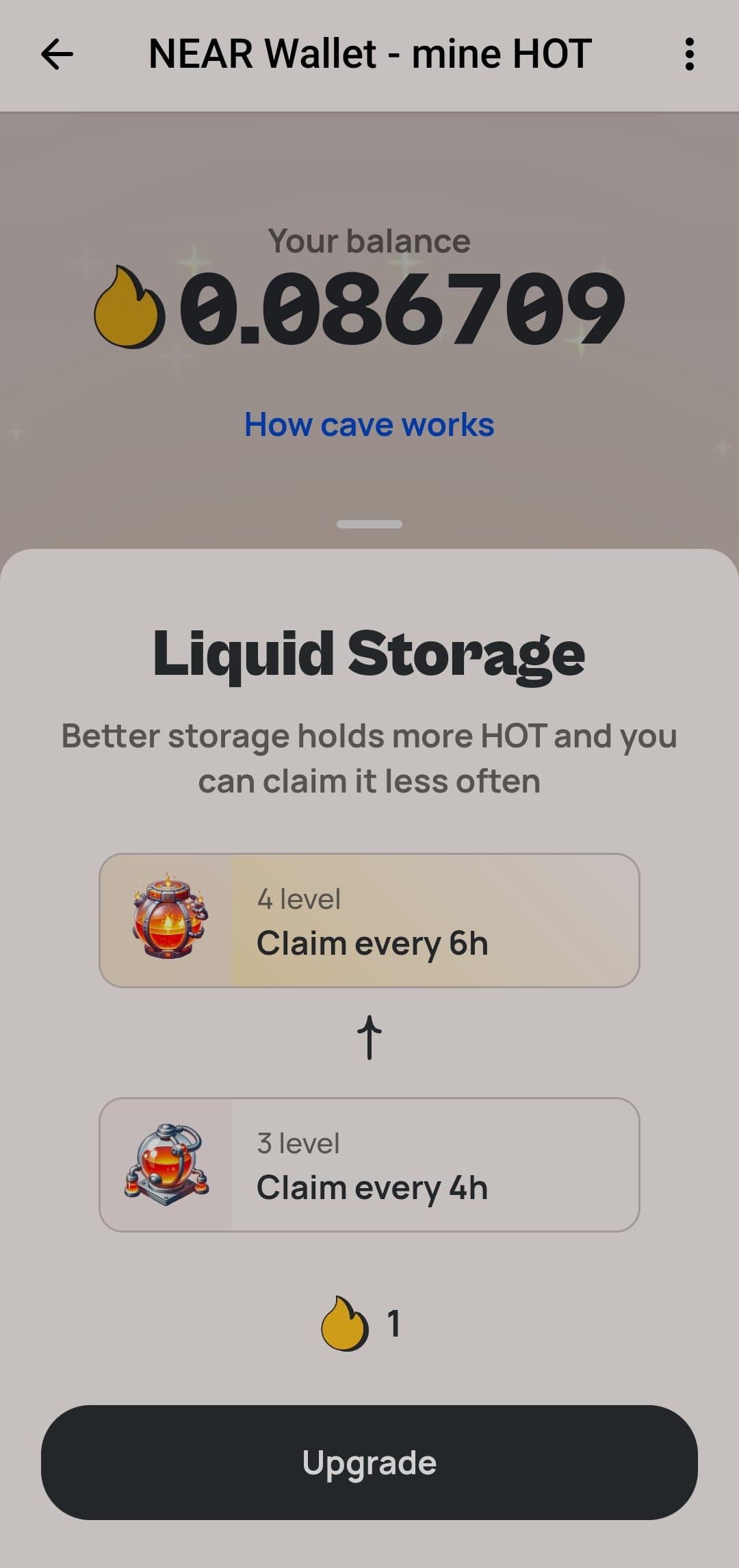The image size is (739, 1568).
Task: Tap the bottom sheet drag handle
Action: (369, 524)
